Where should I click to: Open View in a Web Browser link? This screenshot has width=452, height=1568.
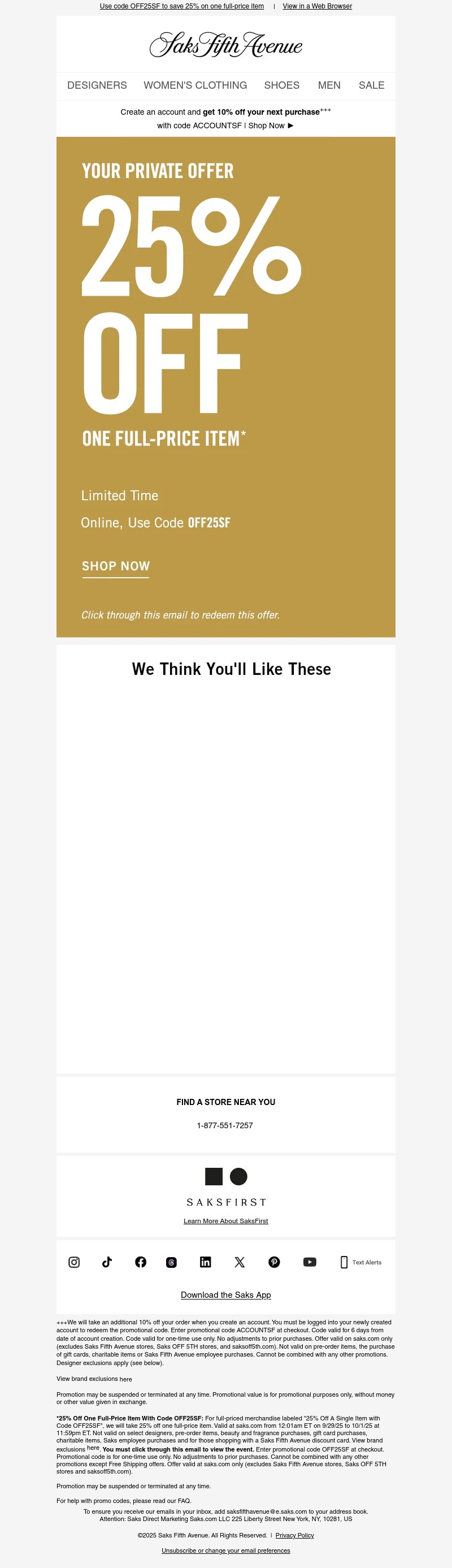pos(317,6)
